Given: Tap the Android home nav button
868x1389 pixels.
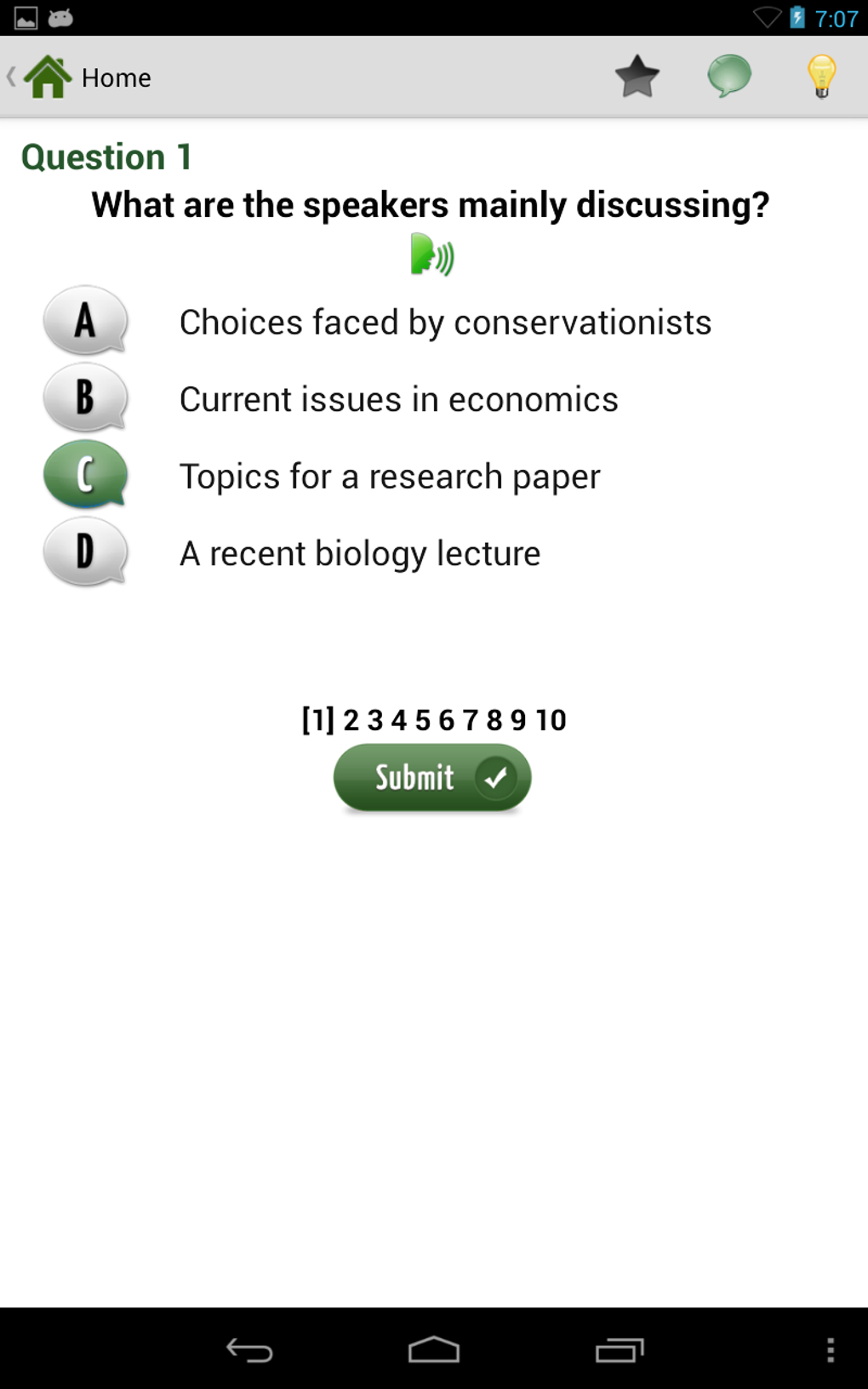Looking at the screenshot, I should (434, 1350).
